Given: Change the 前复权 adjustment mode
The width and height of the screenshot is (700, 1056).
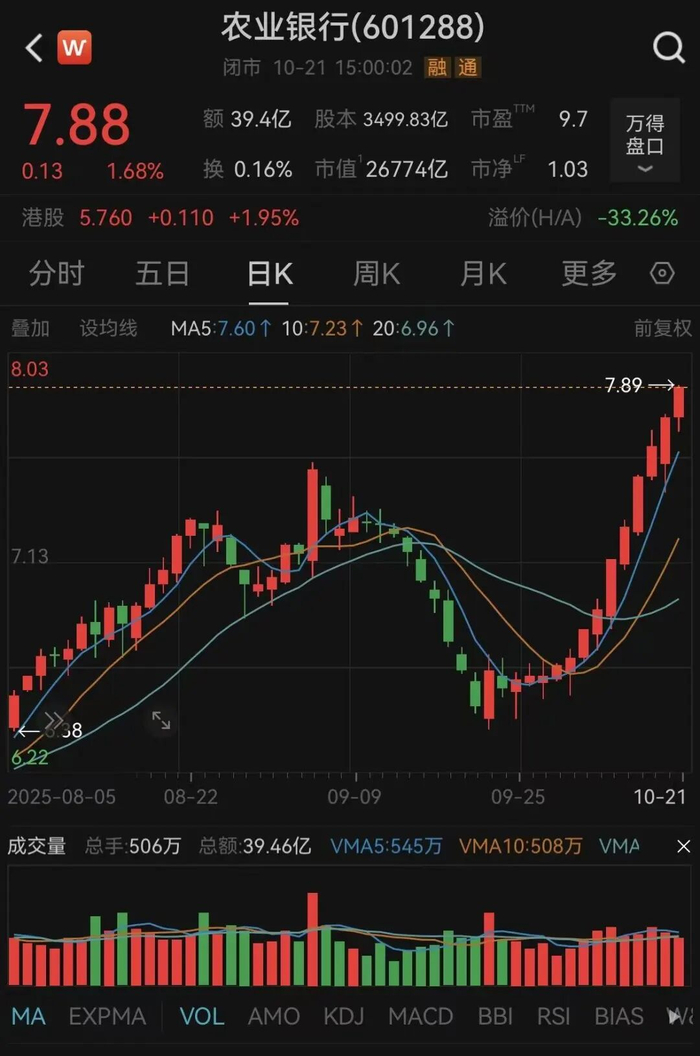Looking at the screenshot, I should [x=662, y=328].
